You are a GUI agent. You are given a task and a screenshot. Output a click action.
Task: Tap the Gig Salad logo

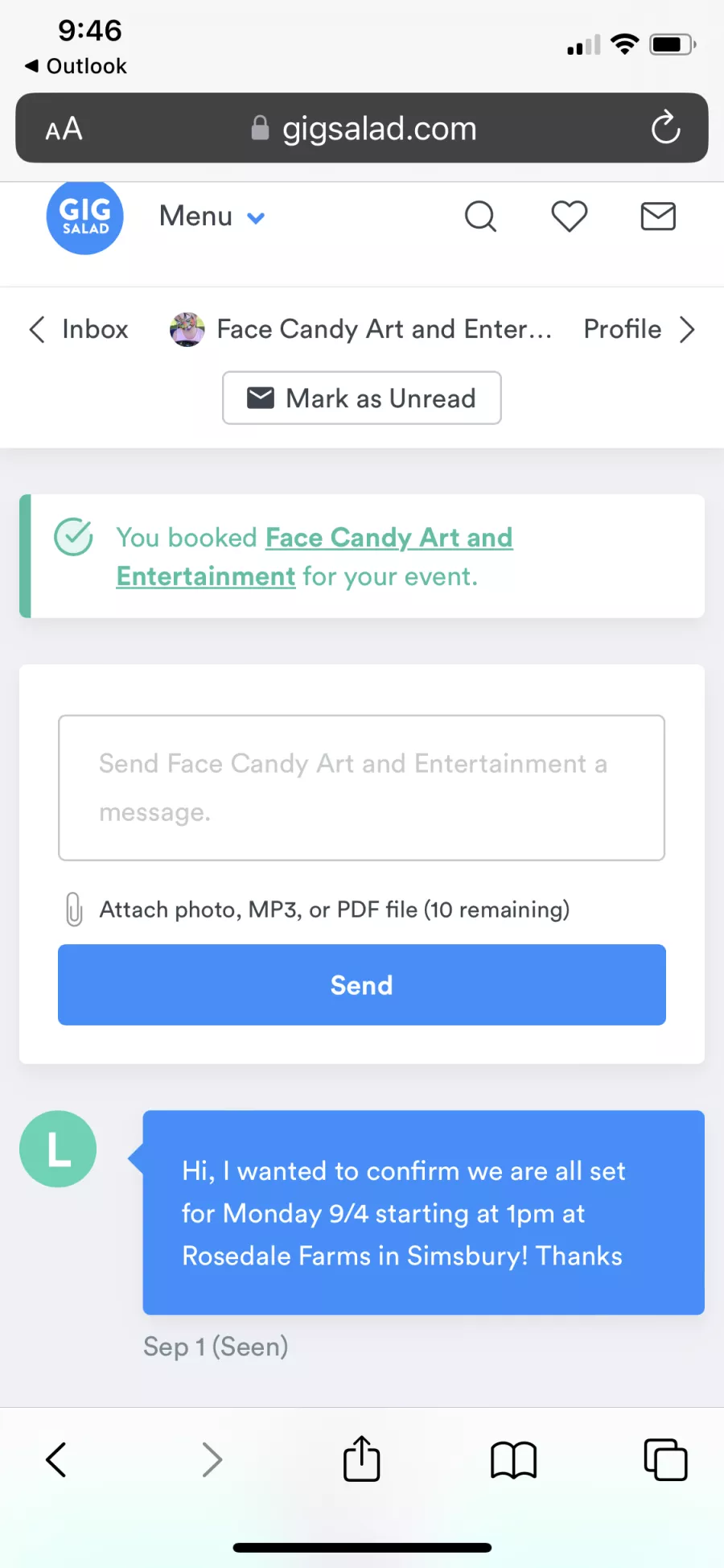point(84,217)
